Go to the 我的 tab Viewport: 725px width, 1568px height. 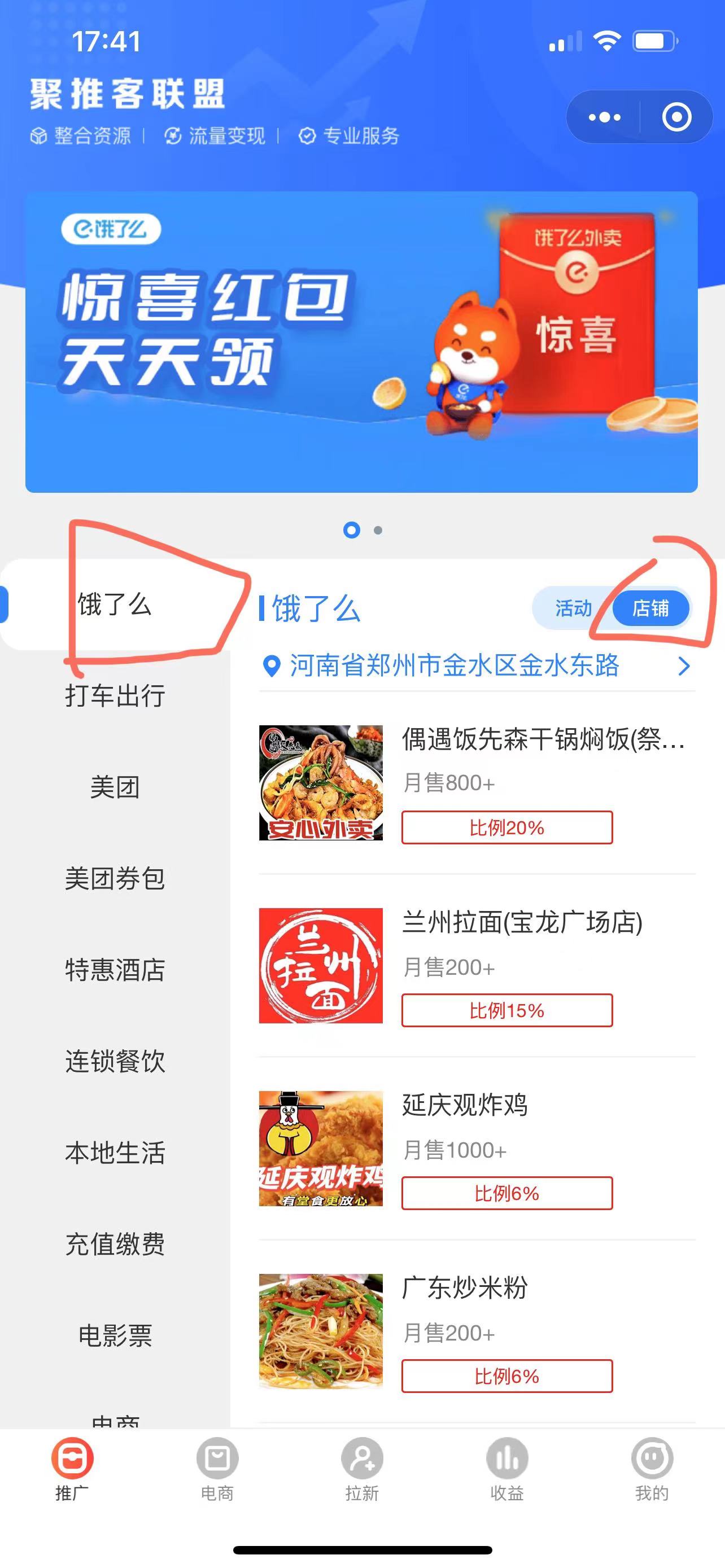652,1468
